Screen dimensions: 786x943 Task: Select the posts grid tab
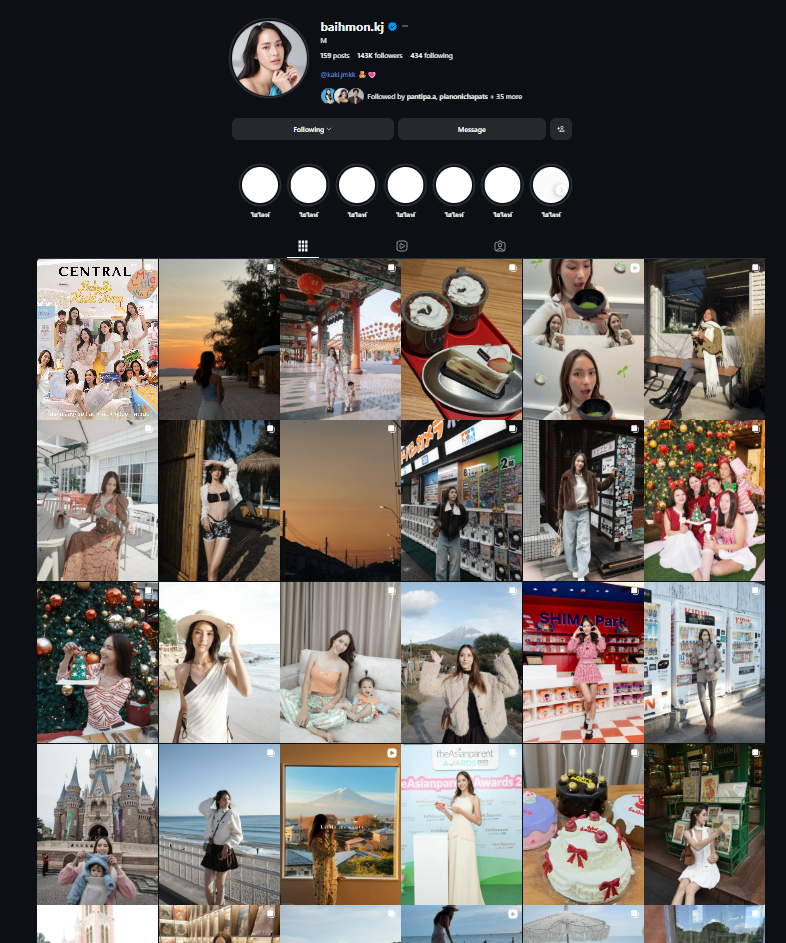[x=303, y=246]
